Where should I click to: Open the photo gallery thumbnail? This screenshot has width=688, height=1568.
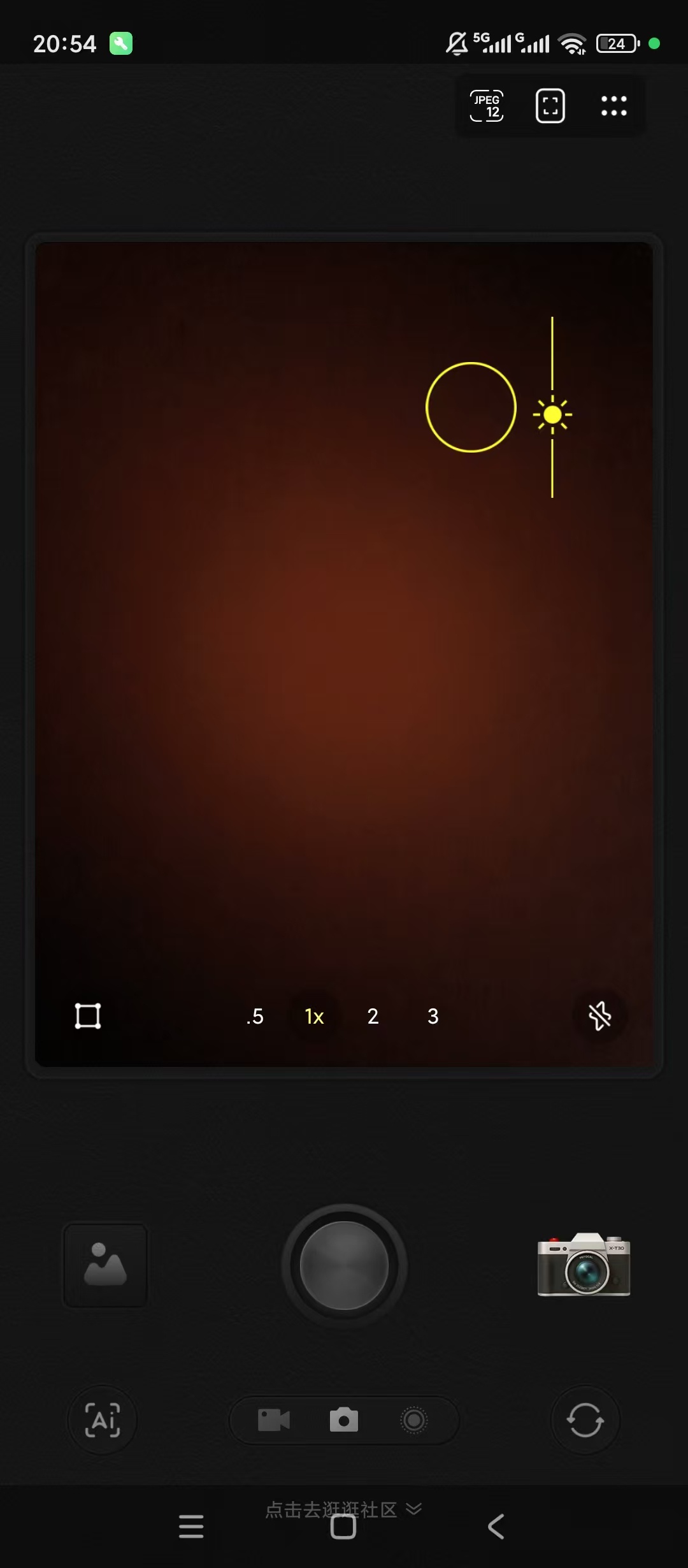[105, 1265]
